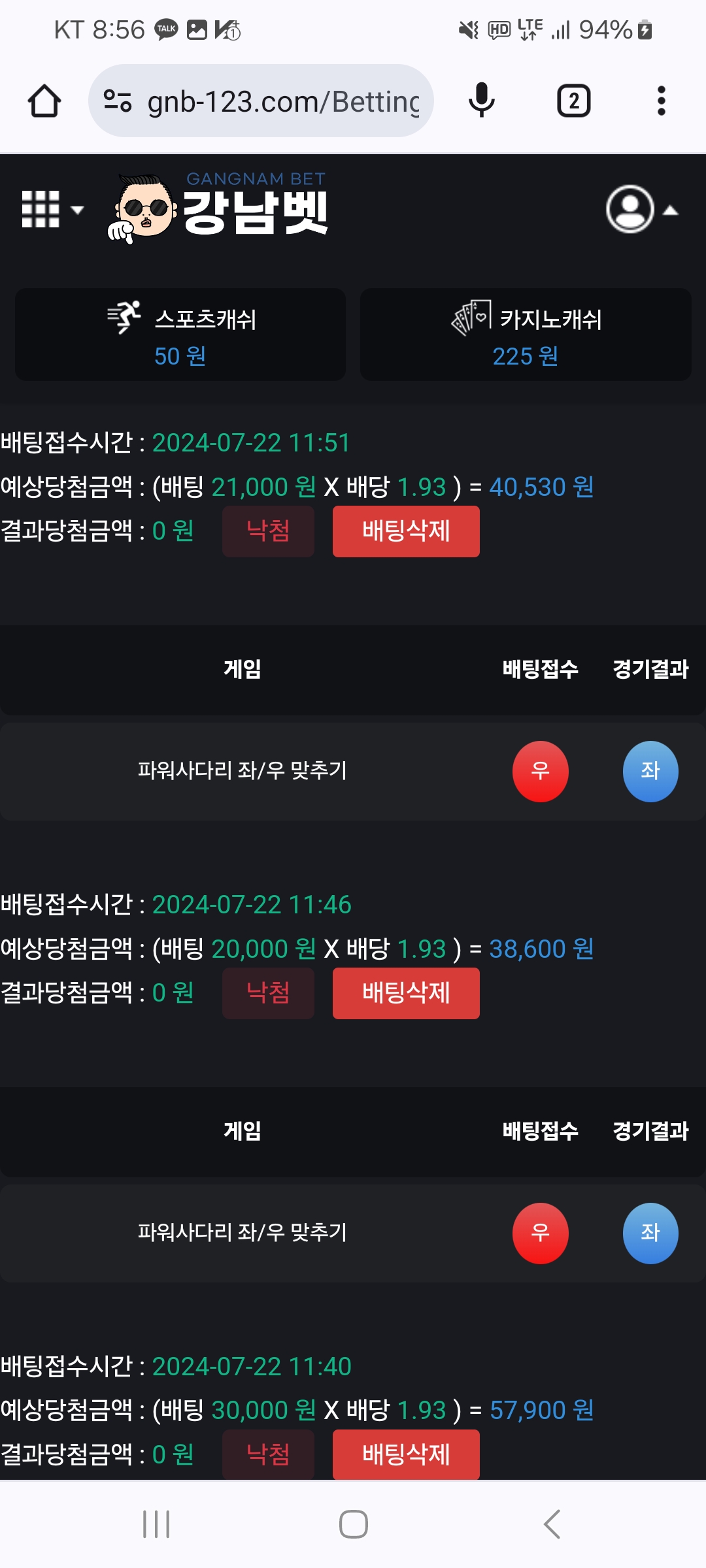Expand the site grid menu

point(52,210)
